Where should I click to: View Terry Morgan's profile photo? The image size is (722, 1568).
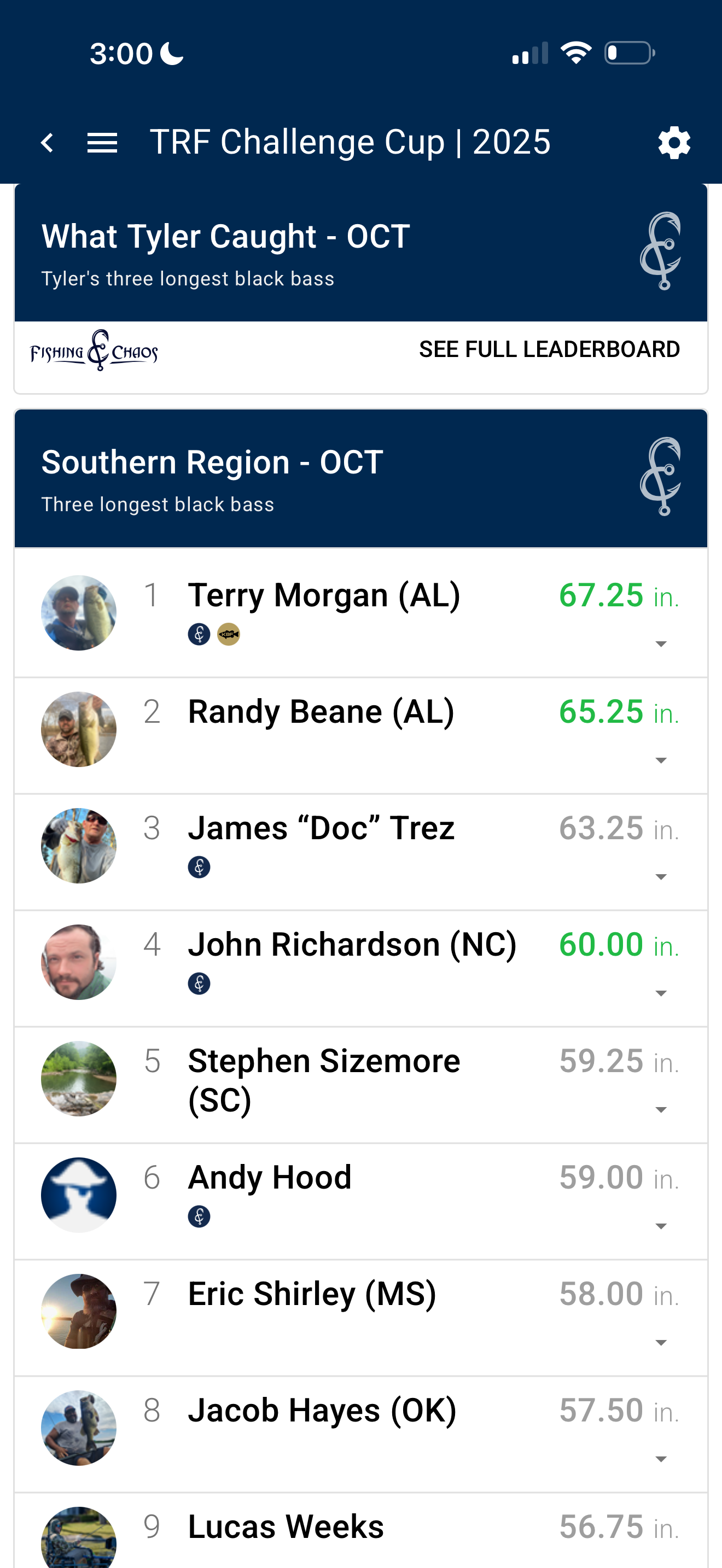(x=79, y=612)
